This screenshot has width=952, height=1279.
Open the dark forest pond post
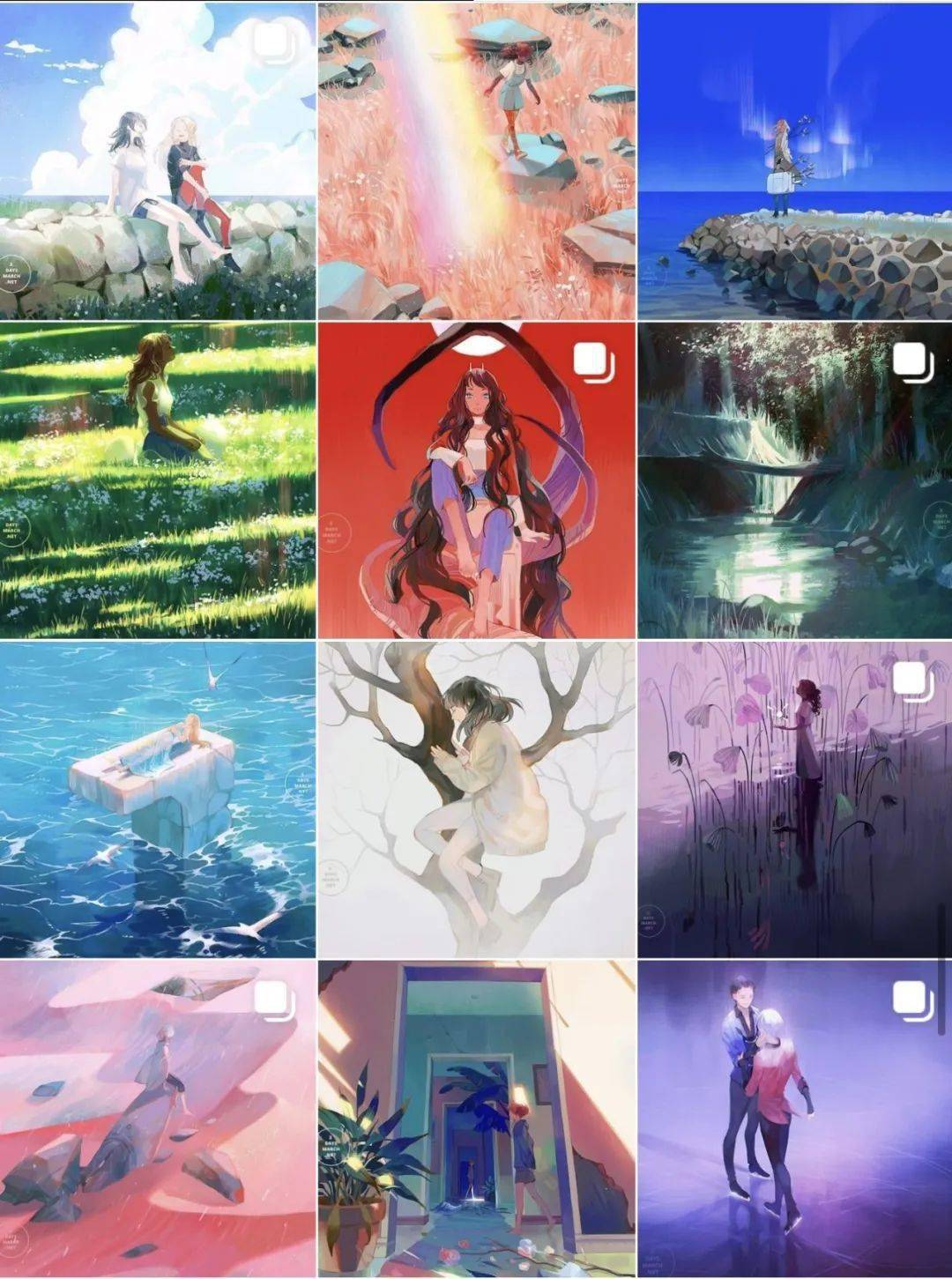pyautogui.click(x=794, y=480)
